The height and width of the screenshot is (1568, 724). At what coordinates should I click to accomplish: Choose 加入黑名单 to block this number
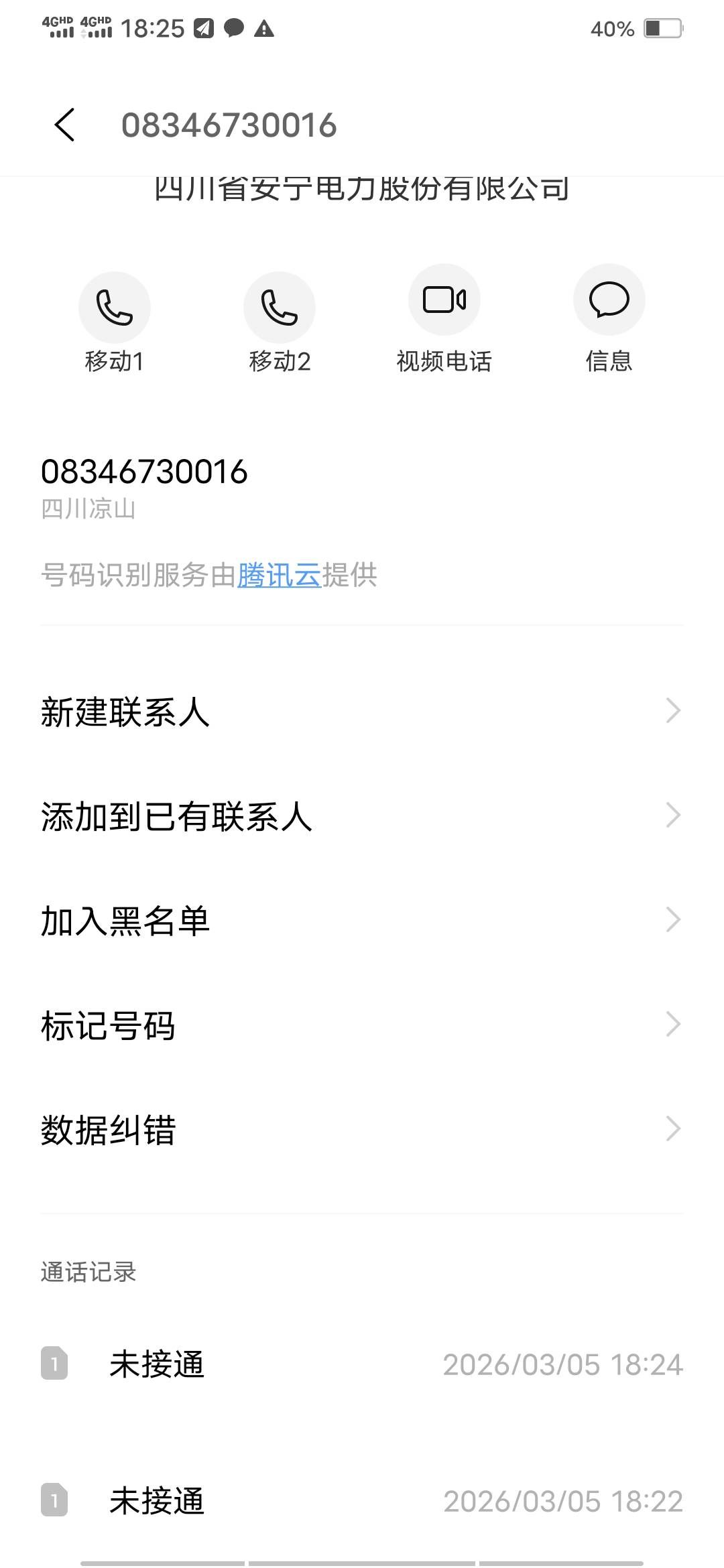(x=362, y=921)
